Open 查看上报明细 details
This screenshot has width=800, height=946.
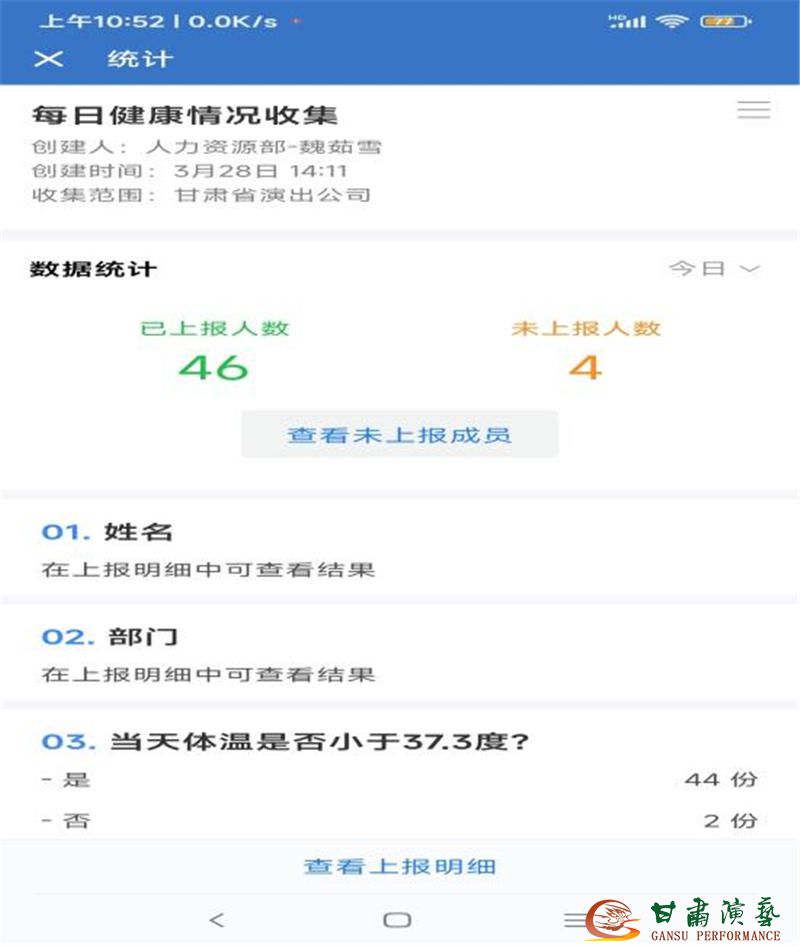point(399,866)
